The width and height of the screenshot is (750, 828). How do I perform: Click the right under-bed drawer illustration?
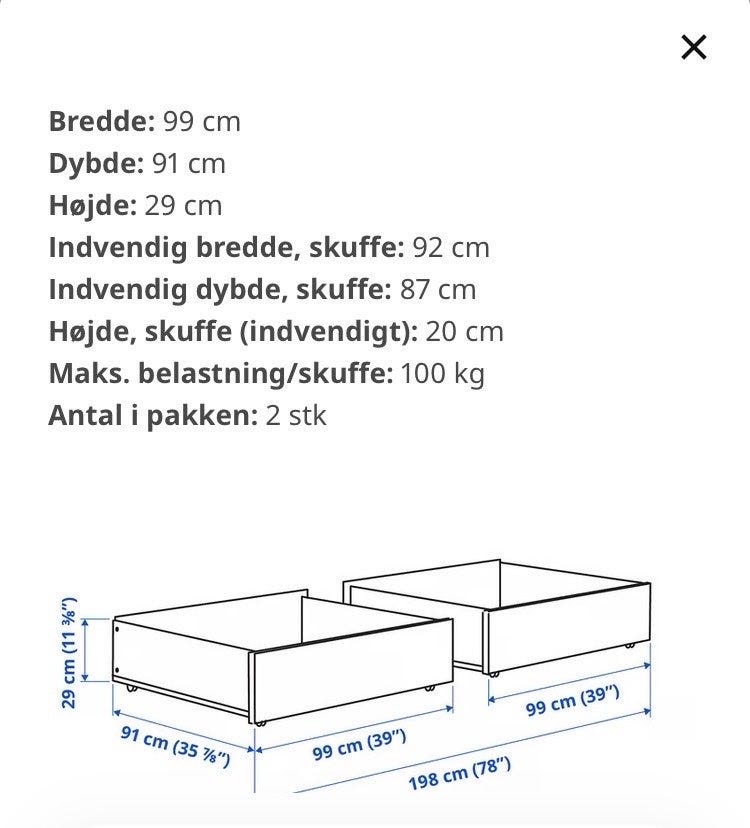[x=500, y=615]
